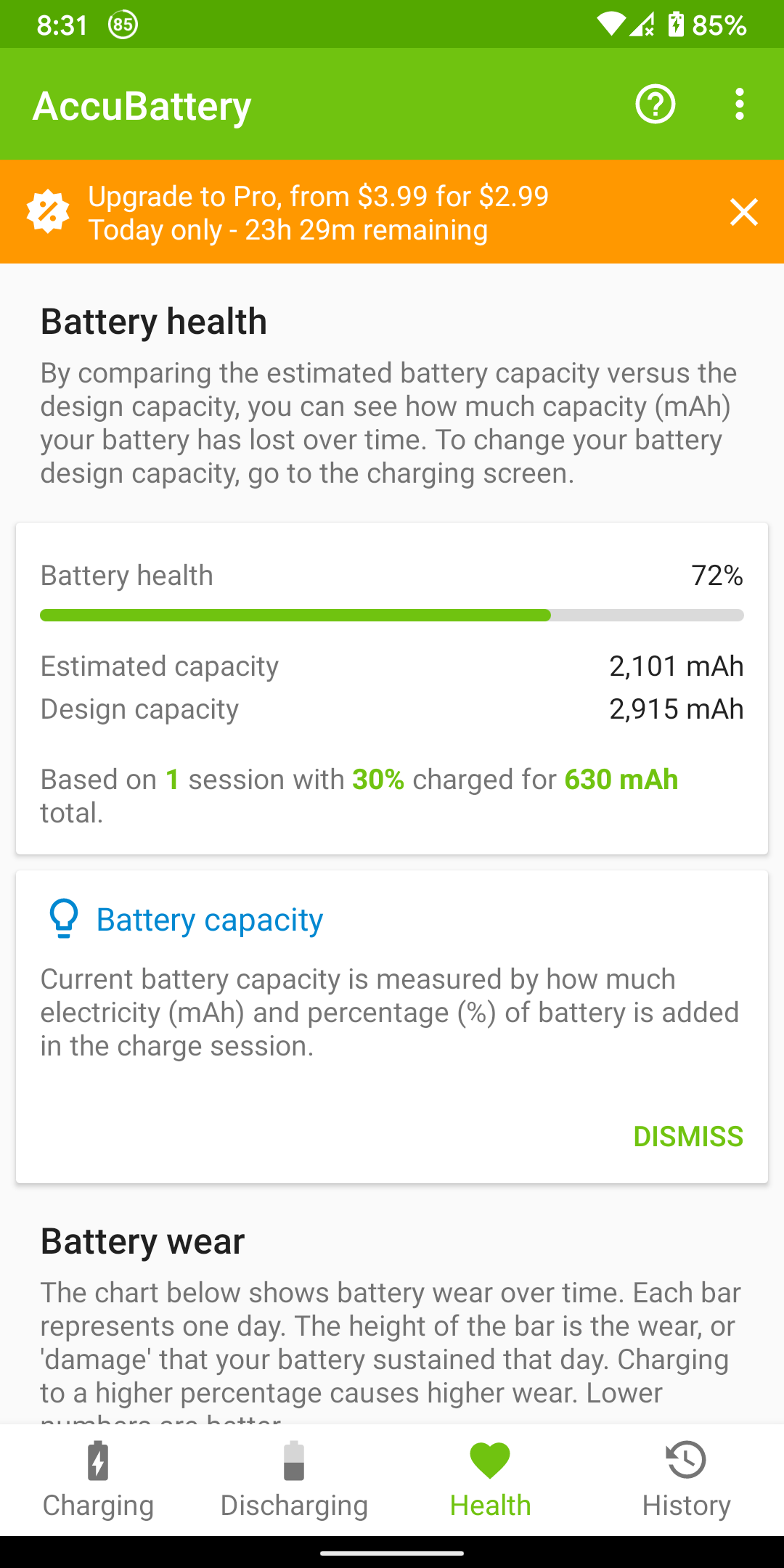Close the Upgrade to Pro banner

pos(744,212)
